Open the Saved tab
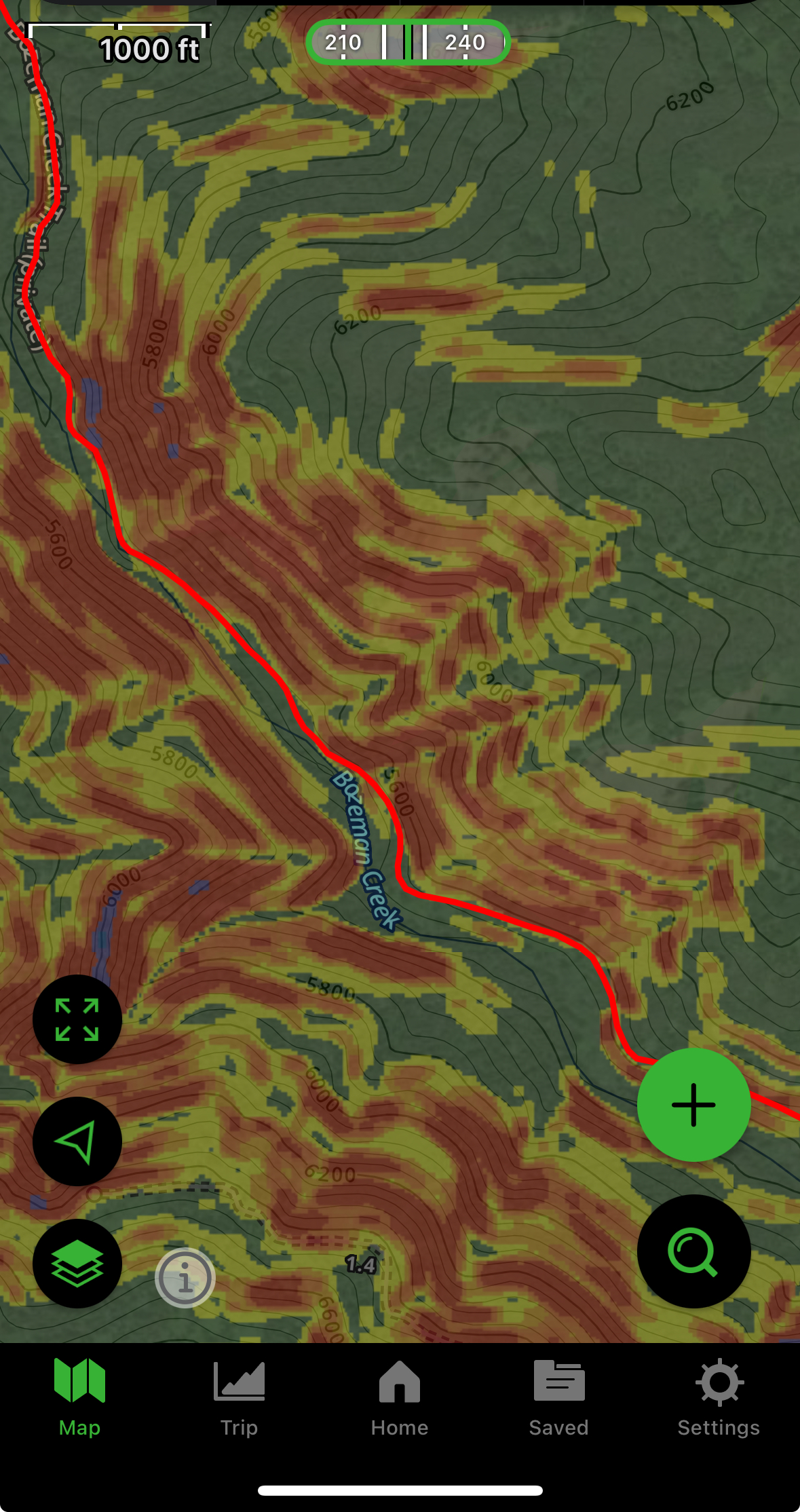 tap(559, 1398)
